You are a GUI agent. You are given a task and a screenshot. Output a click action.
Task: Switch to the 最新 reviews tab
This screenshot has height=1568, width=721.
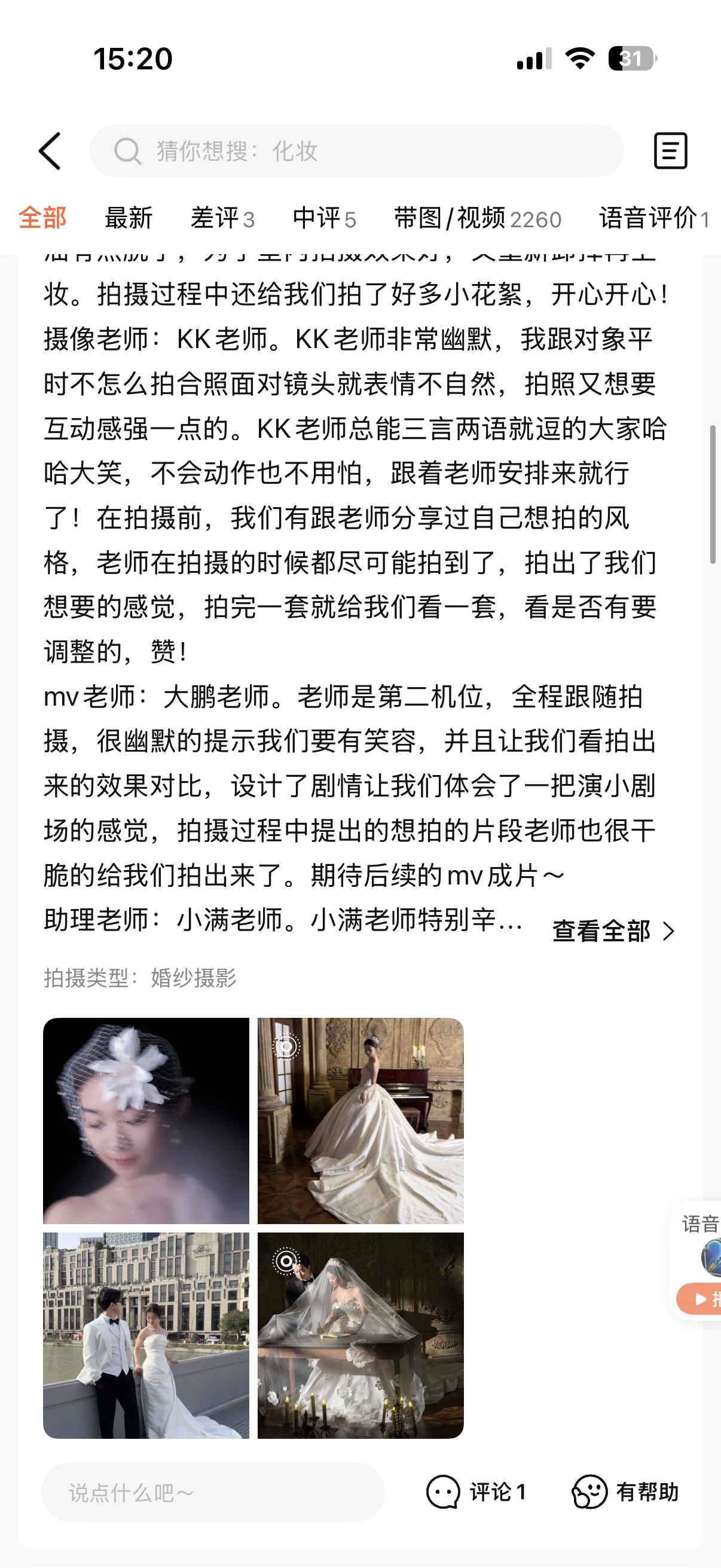pos(129,218)
